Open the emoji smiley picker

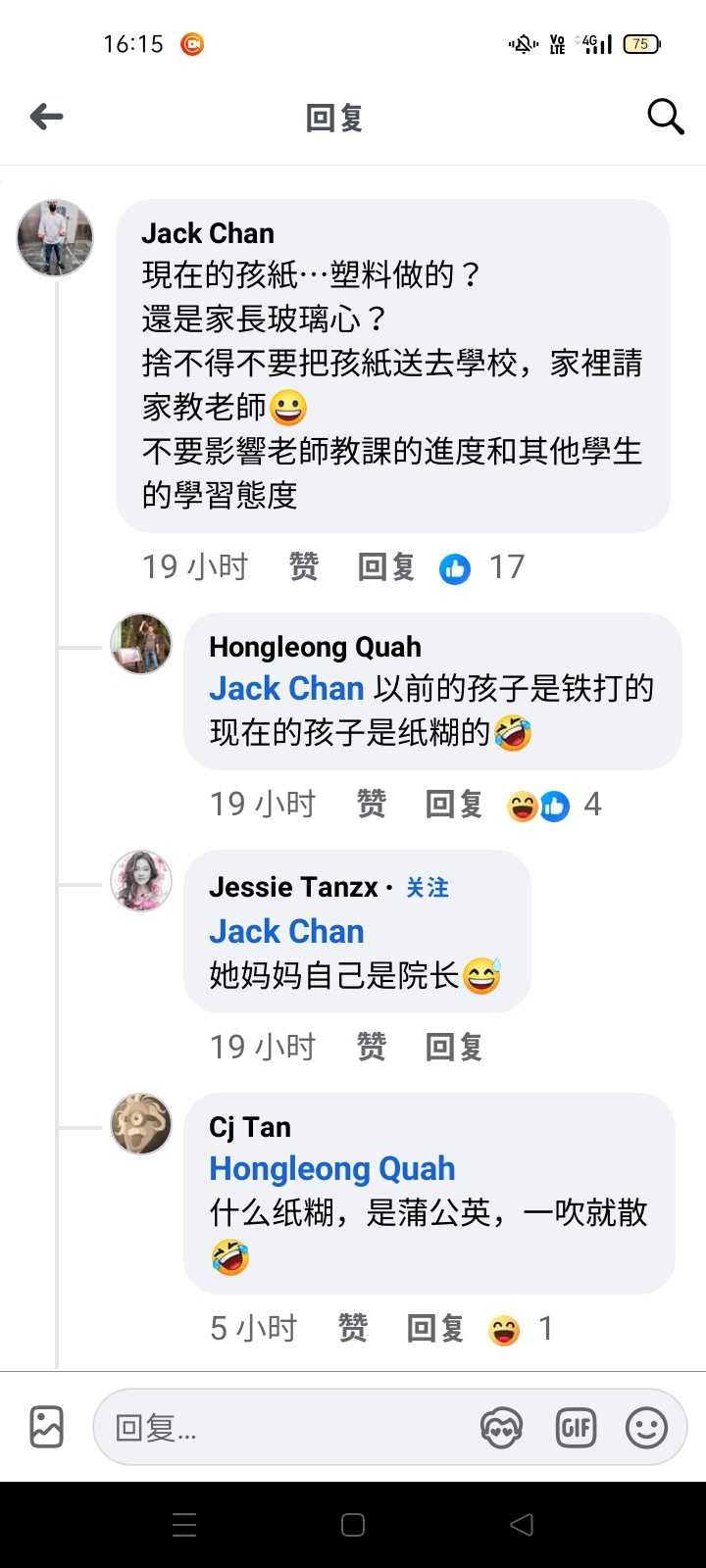pos(646,1428)
